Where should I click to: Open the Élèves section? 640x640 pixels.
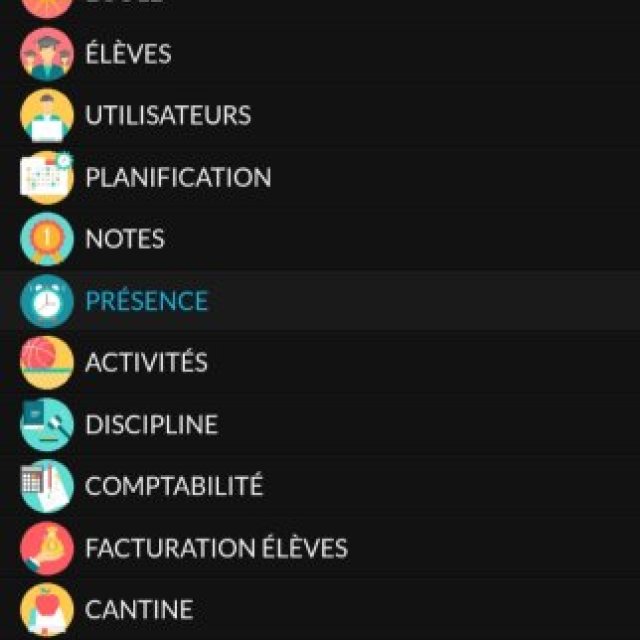click(128, 54)
